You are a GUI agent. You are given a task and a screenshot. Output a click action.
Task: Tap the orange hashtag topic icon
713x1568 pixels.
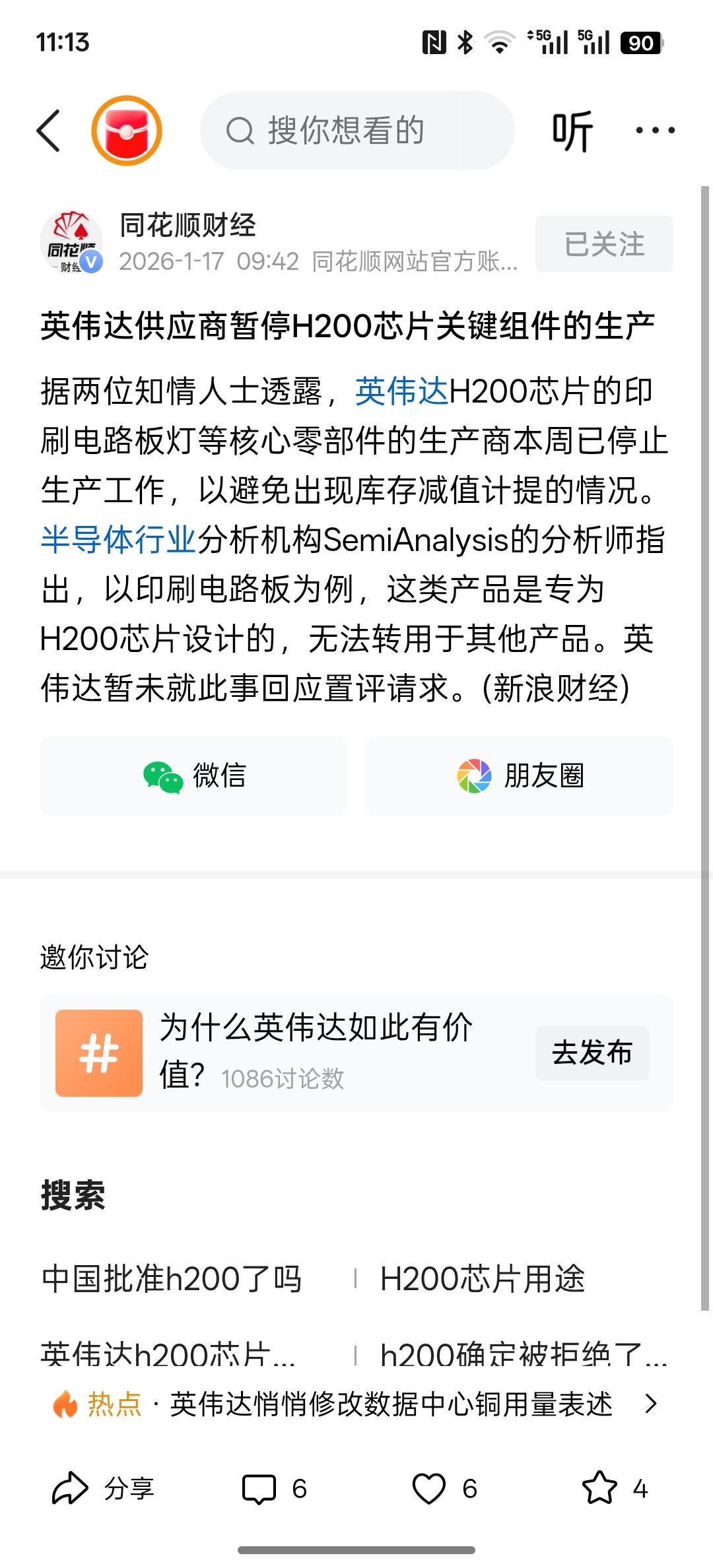tap(98, 1053)
